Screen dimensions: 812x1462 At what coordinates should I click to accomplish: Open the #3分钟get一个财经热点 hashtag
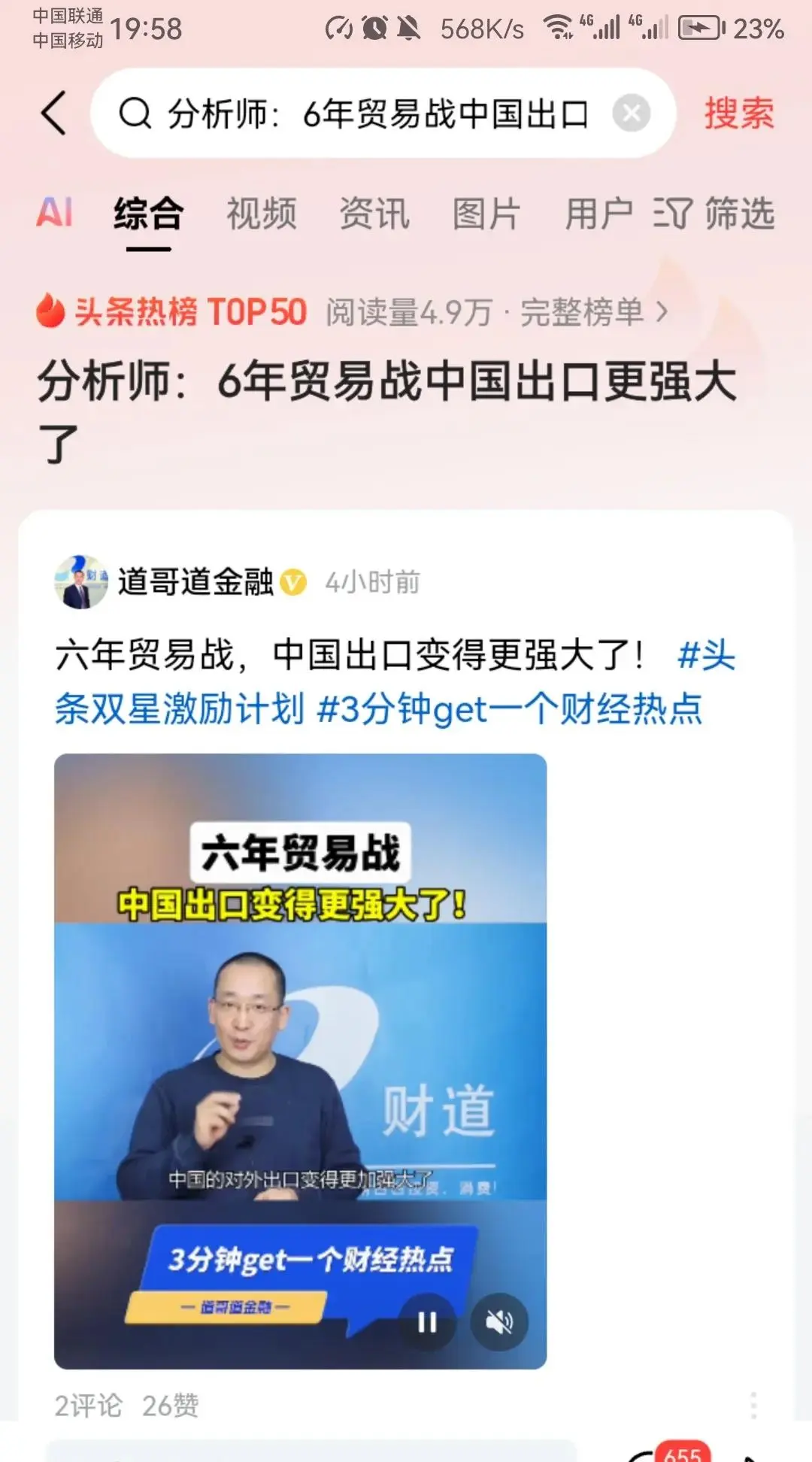[x=510, y=709]
